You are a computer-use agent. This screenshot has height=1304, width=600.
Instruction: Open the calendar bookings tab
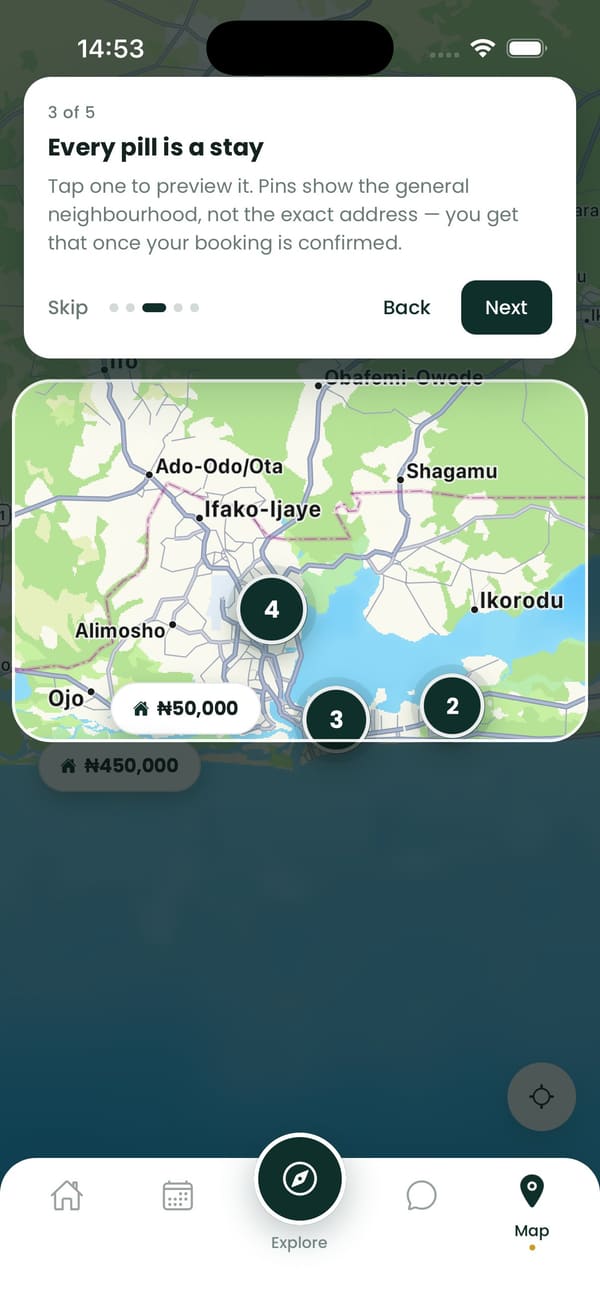(x=178, y=1196)
